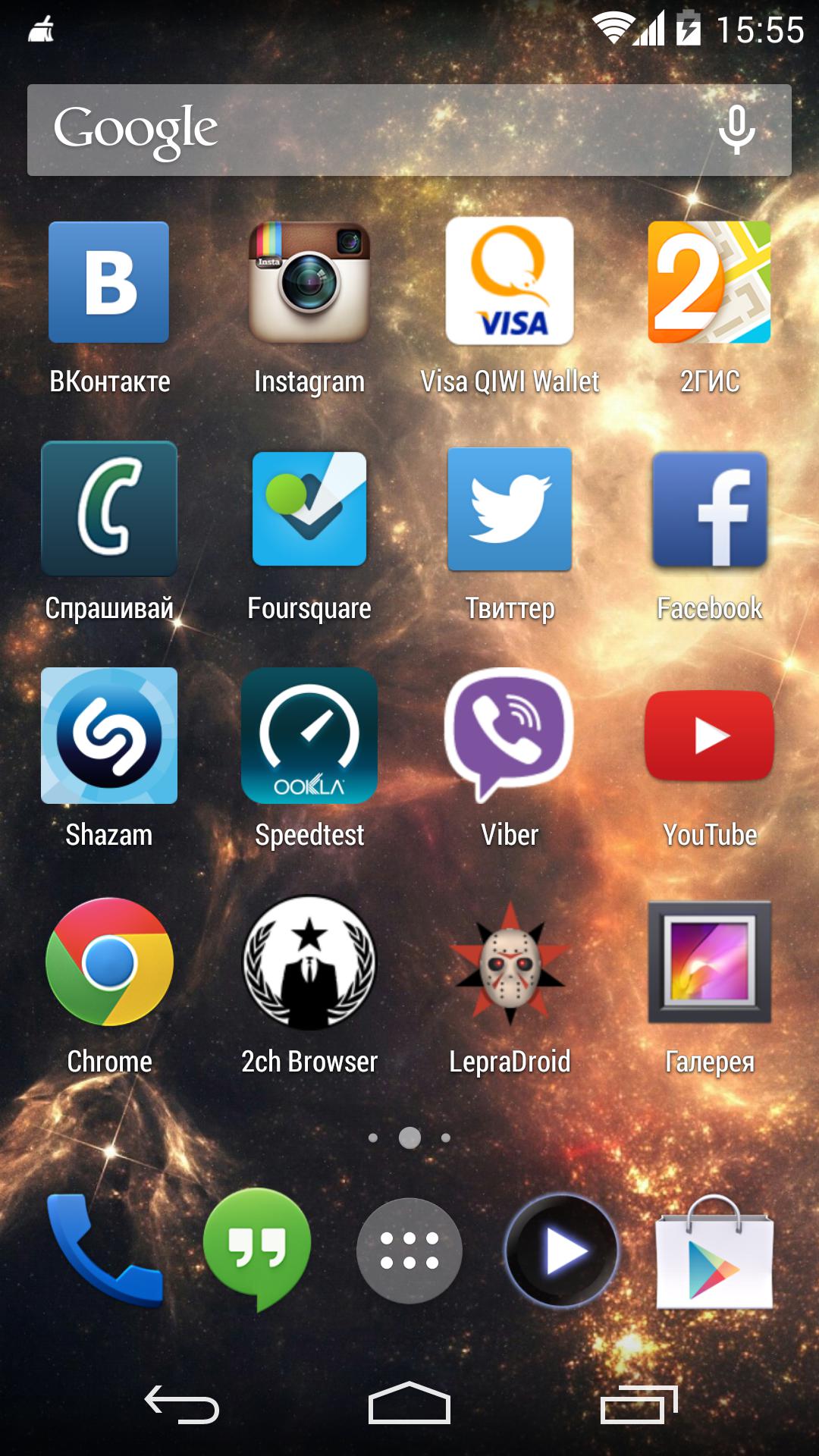This screenshot has width=819, height=1456.
Task: Launch the Спрашивай app
Action: [109, 509]
